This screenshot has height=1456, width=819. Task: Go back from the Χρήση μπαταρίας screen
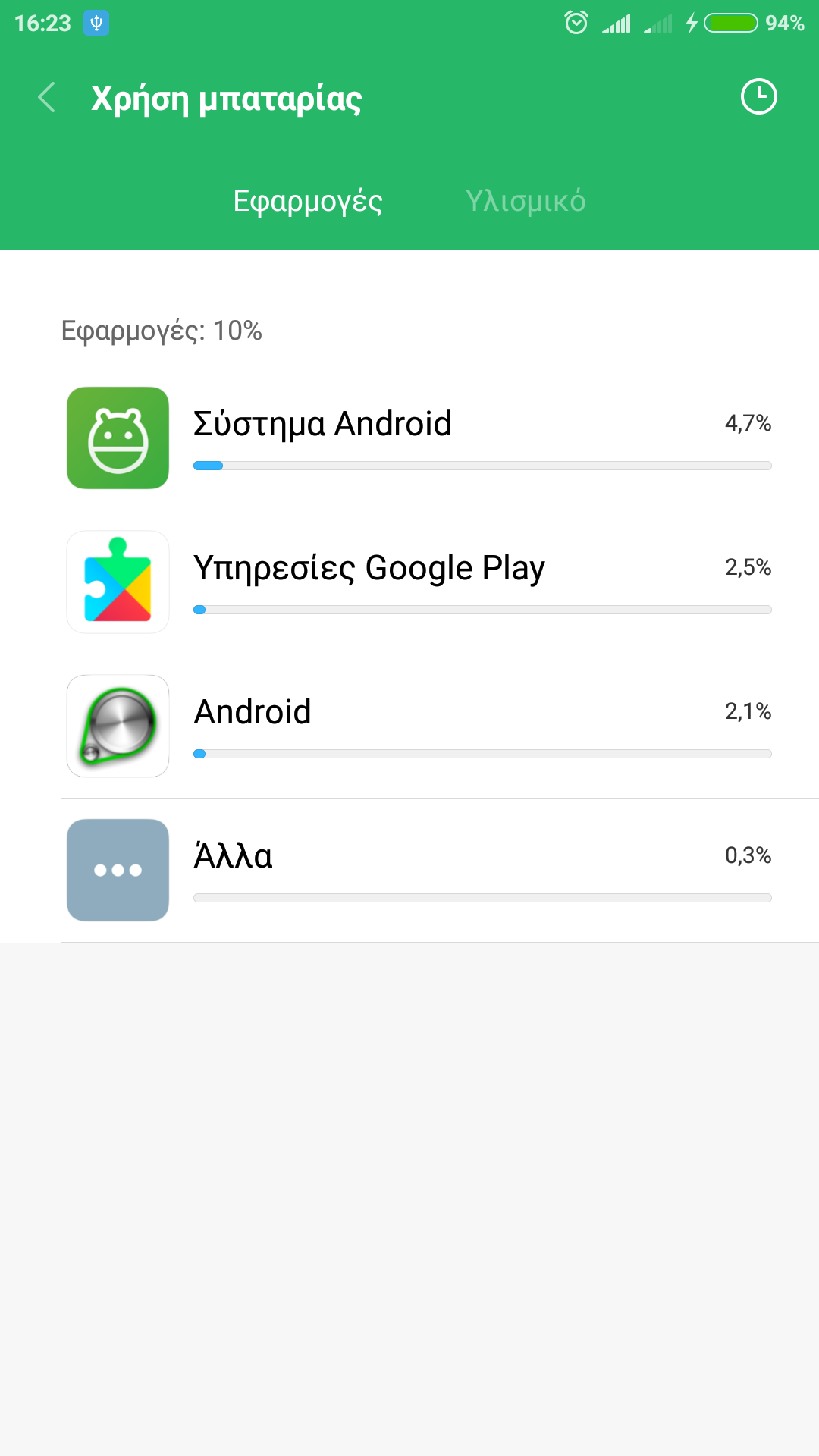click(47, 98)
